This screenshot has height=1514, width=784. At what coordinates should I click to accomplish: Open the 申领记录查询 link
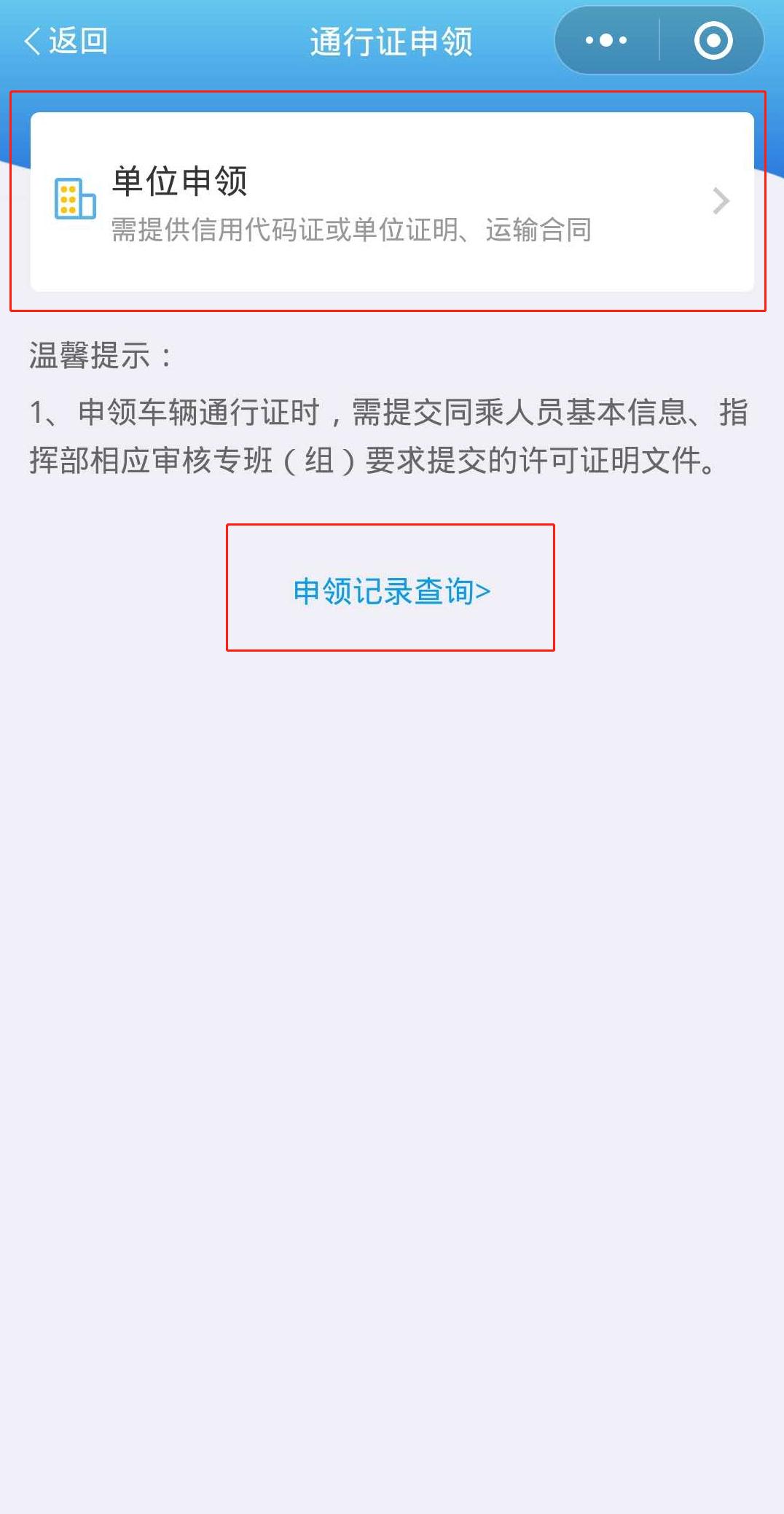392,591
